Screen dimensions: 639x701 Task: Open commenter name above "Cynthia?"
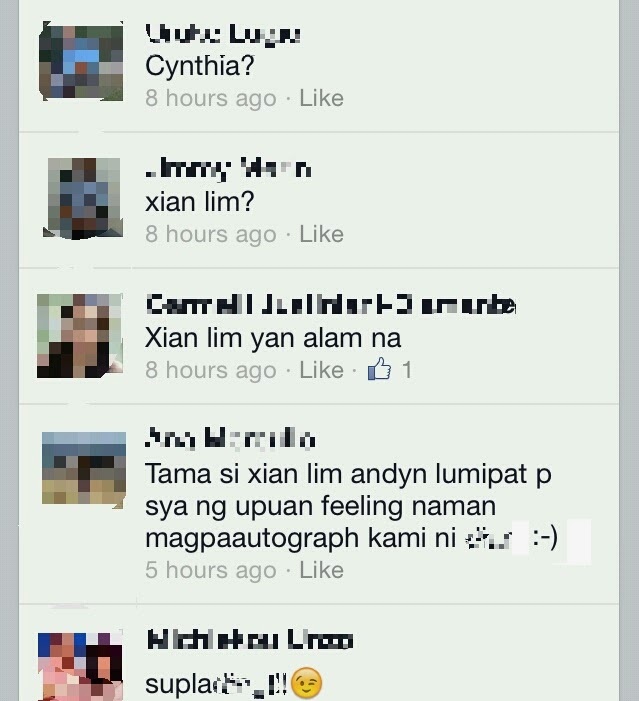pos(222,34)
